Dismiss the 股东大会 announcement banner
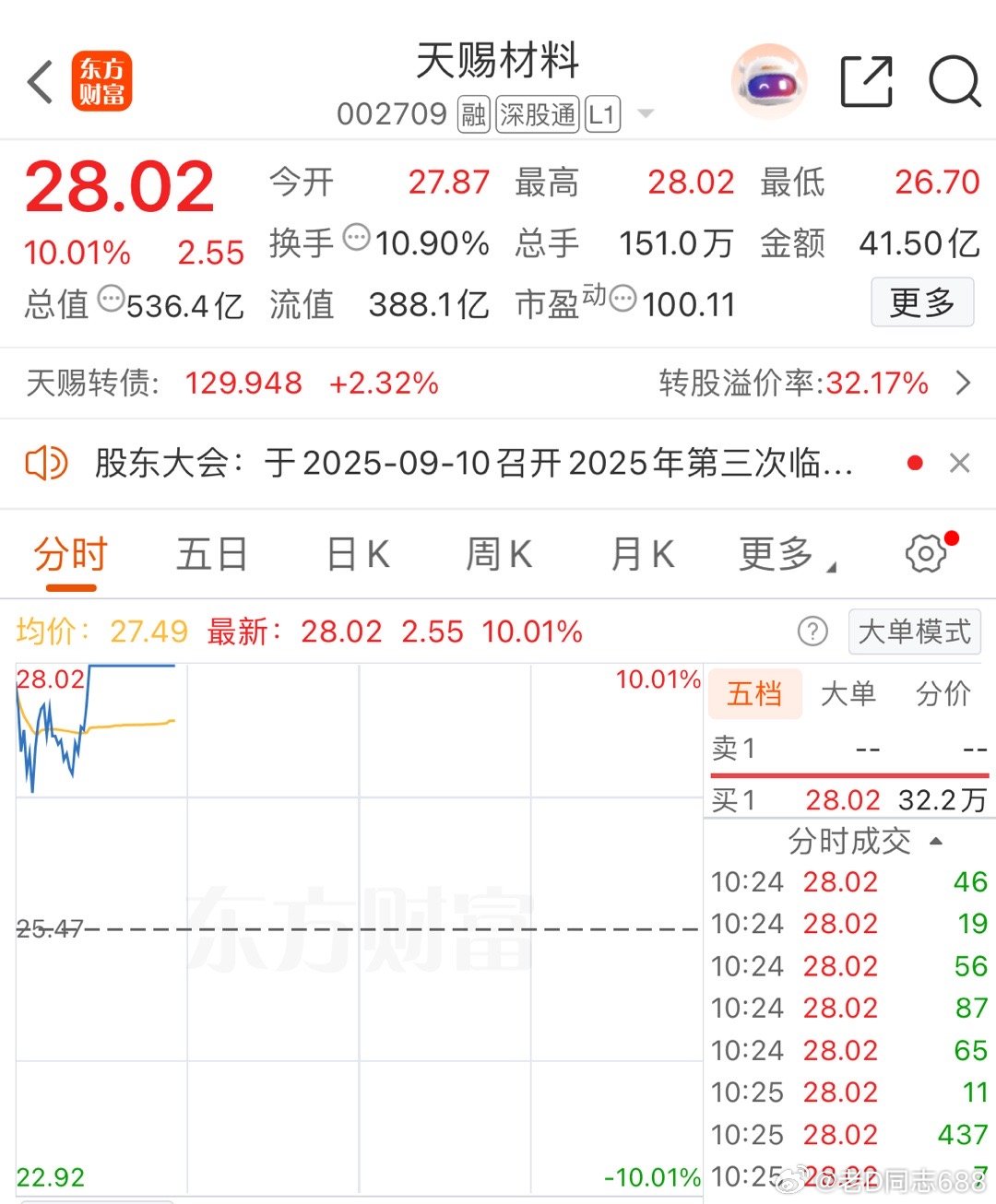The image size is (996, 1204). pos(959,463)
